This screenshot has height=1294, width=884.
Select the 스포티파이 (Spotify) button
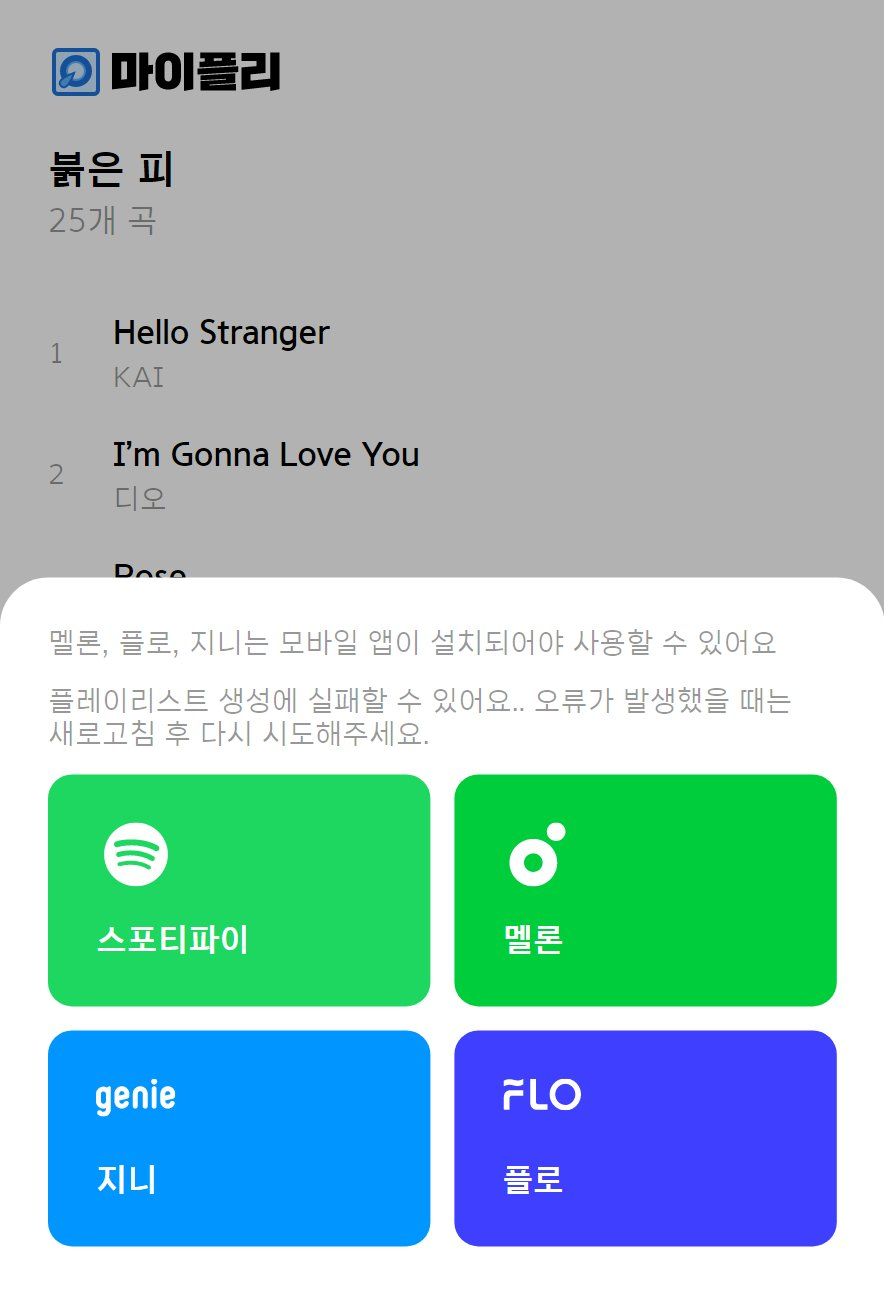[x=239, y=890]
